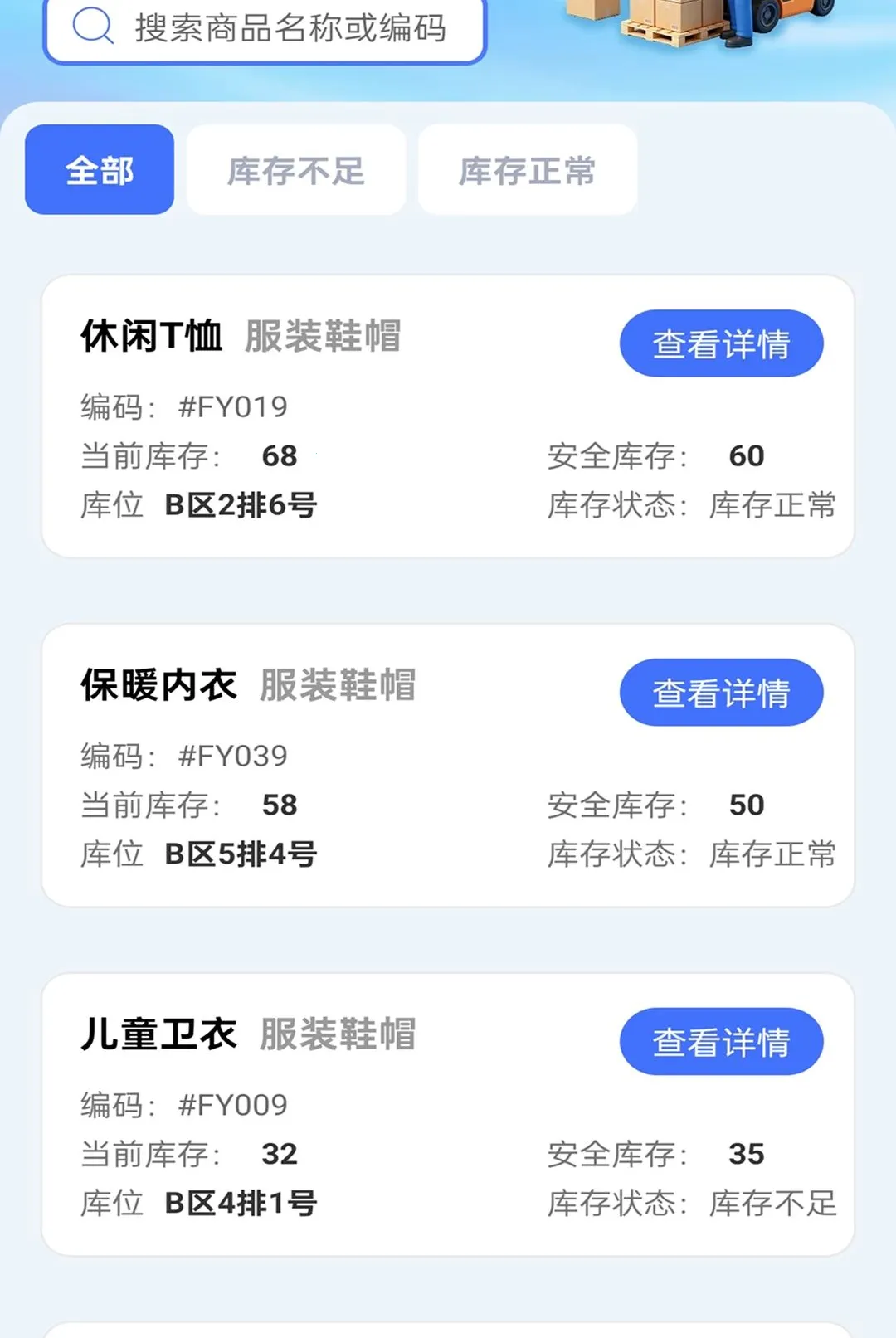The image size is (896, 1338).
Task: View details for 休闲T恤
Action: (x=721, y=343)
